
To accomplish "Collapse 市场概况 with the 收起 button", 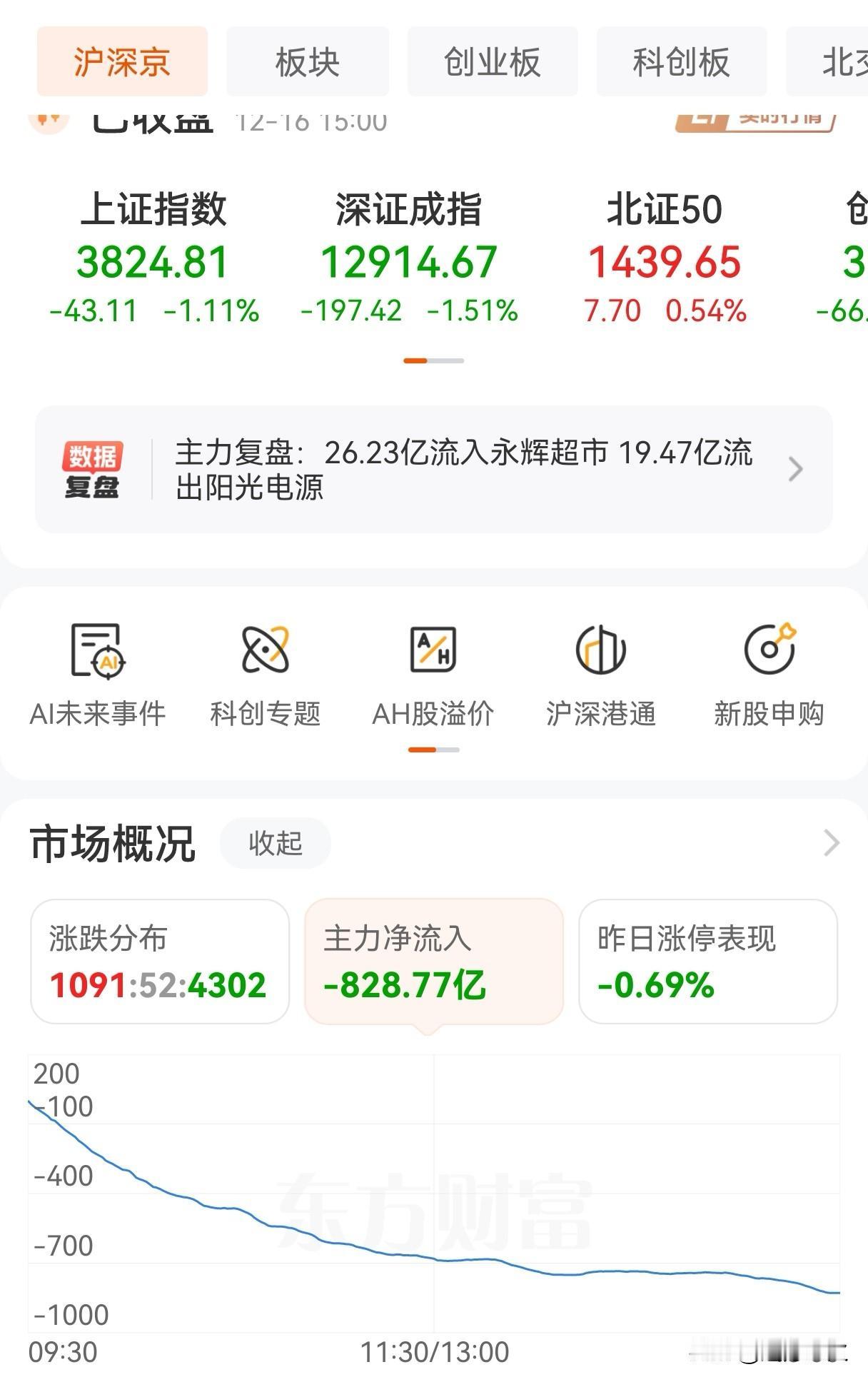I will (x=275, y=843).
